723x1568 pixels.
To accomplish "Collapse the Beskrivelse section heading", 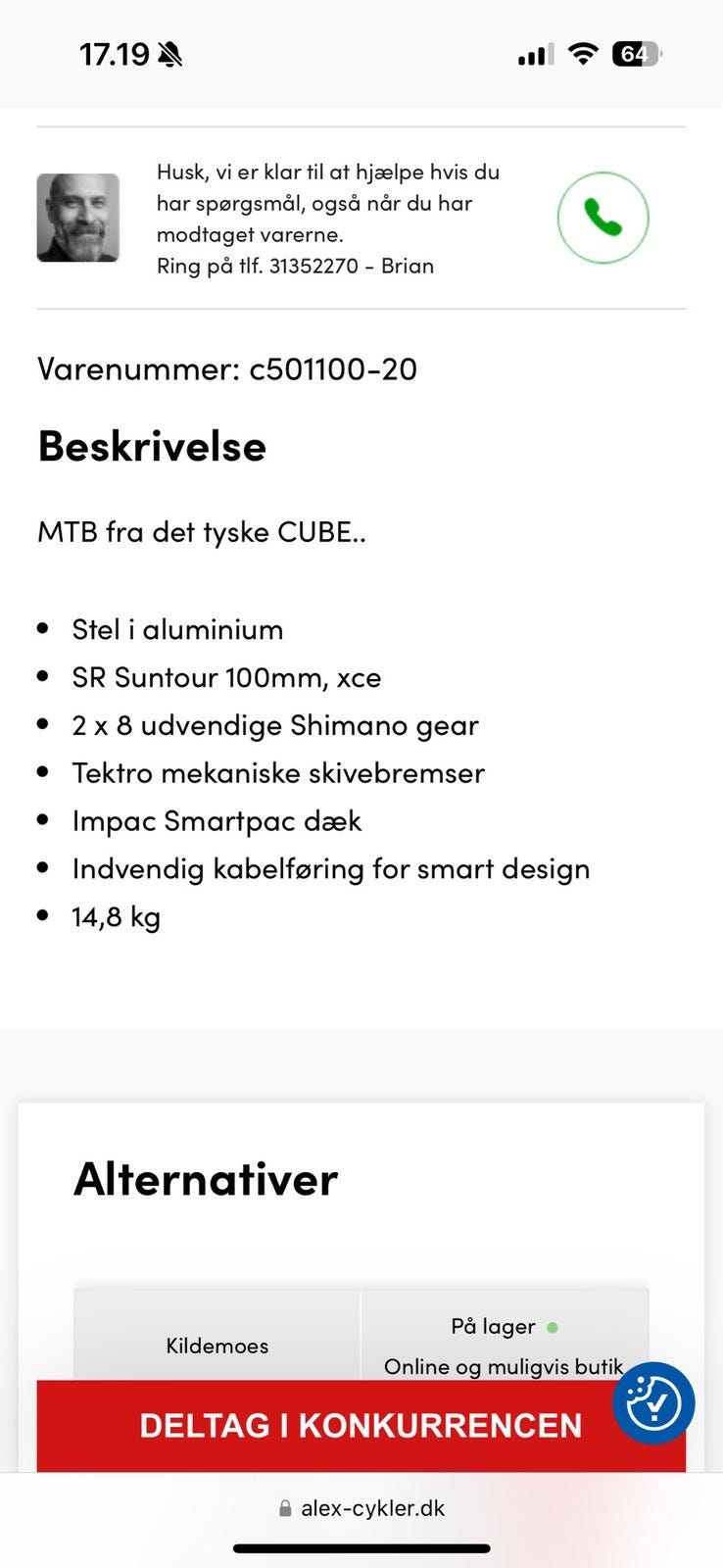I will 151,446.
